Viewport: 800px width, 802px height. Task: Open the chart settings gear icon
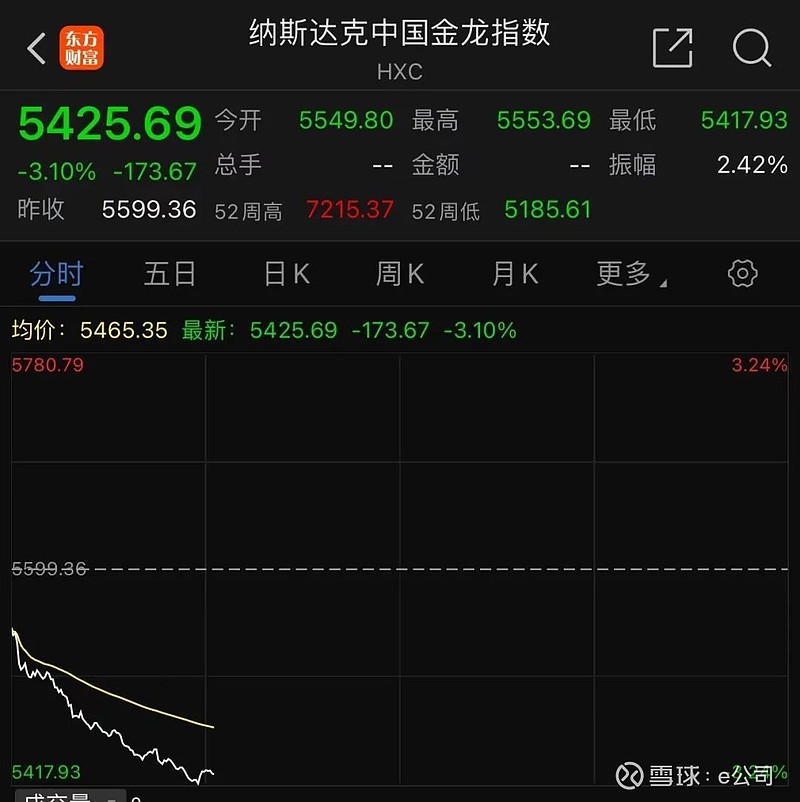741,273
